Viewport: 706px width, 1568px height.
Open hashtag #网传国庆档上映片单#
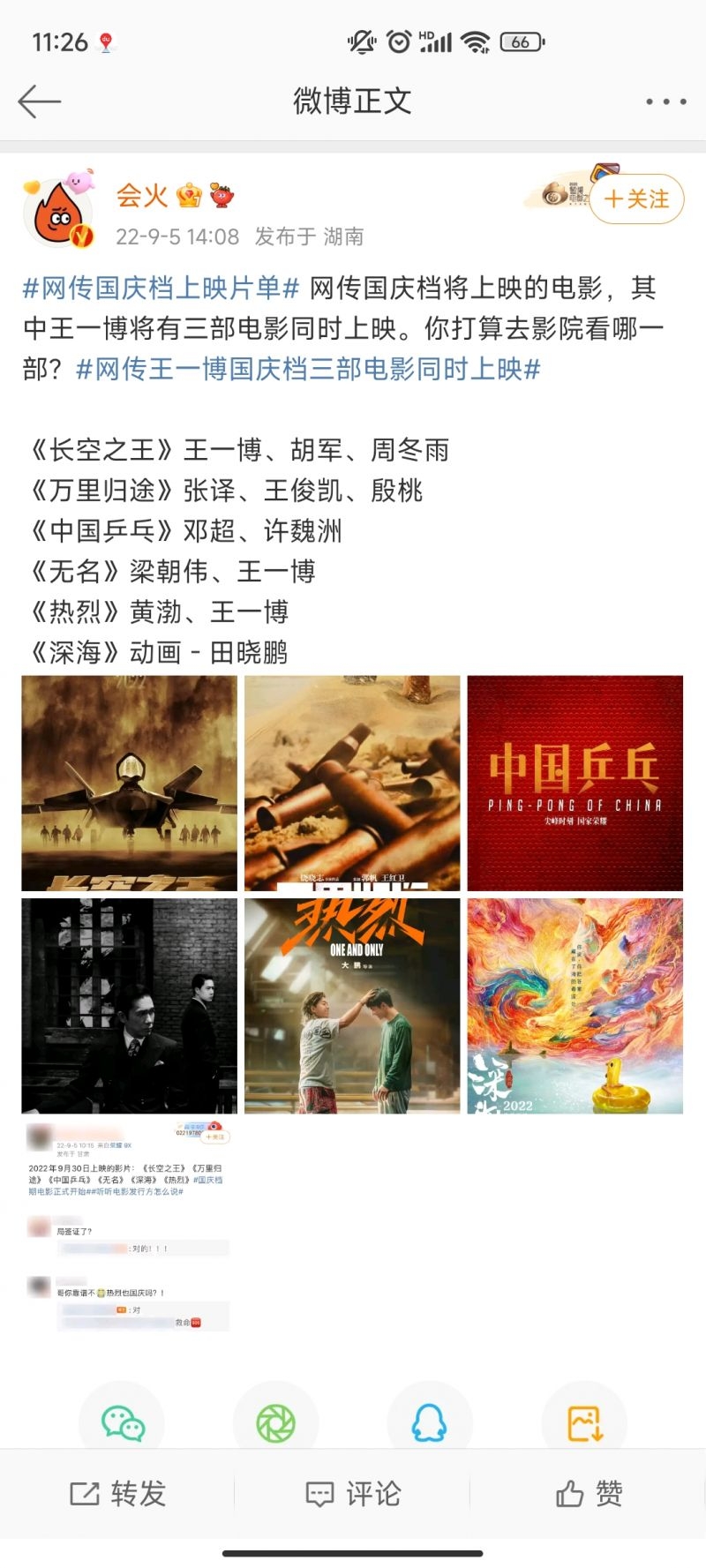161,288
